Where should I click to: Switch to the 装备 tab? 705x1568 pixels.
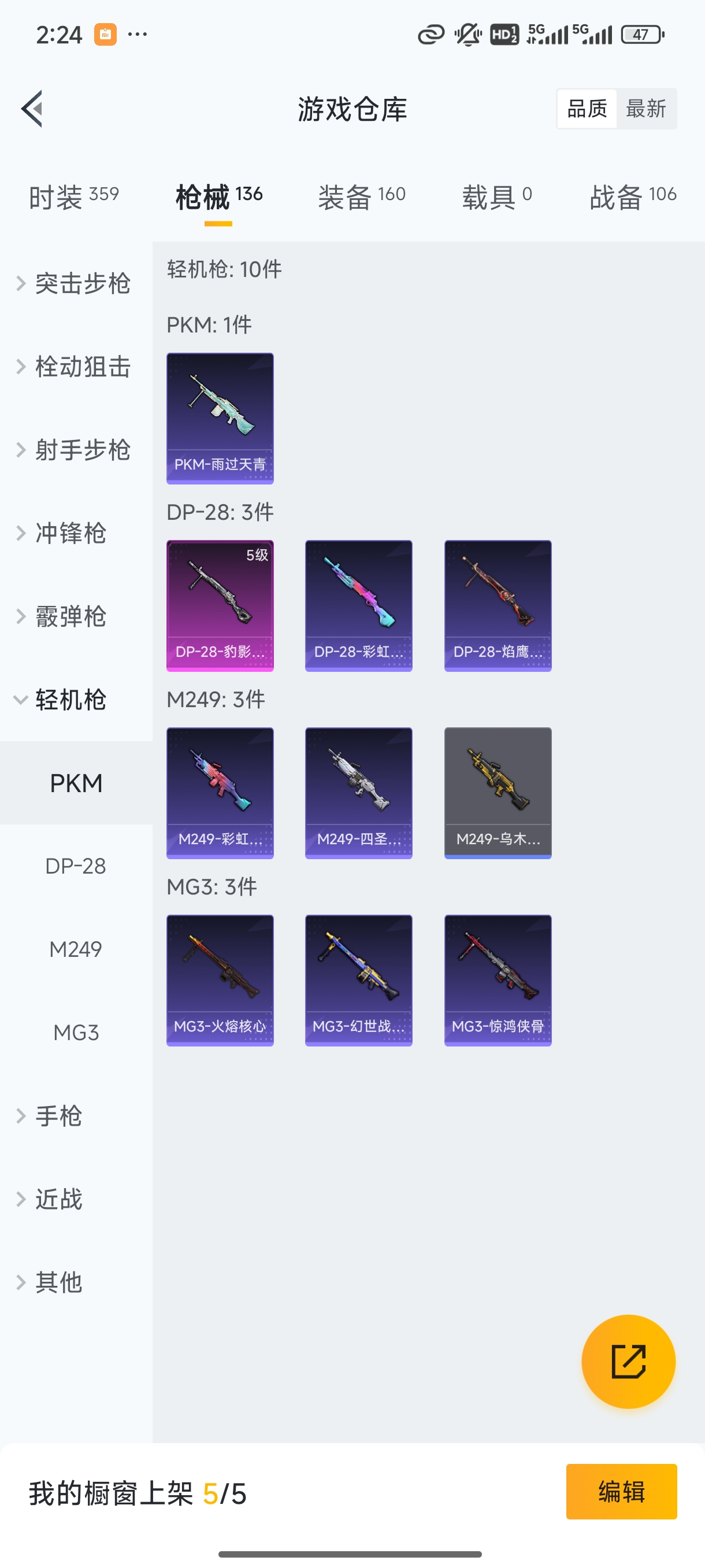point(361,195)
